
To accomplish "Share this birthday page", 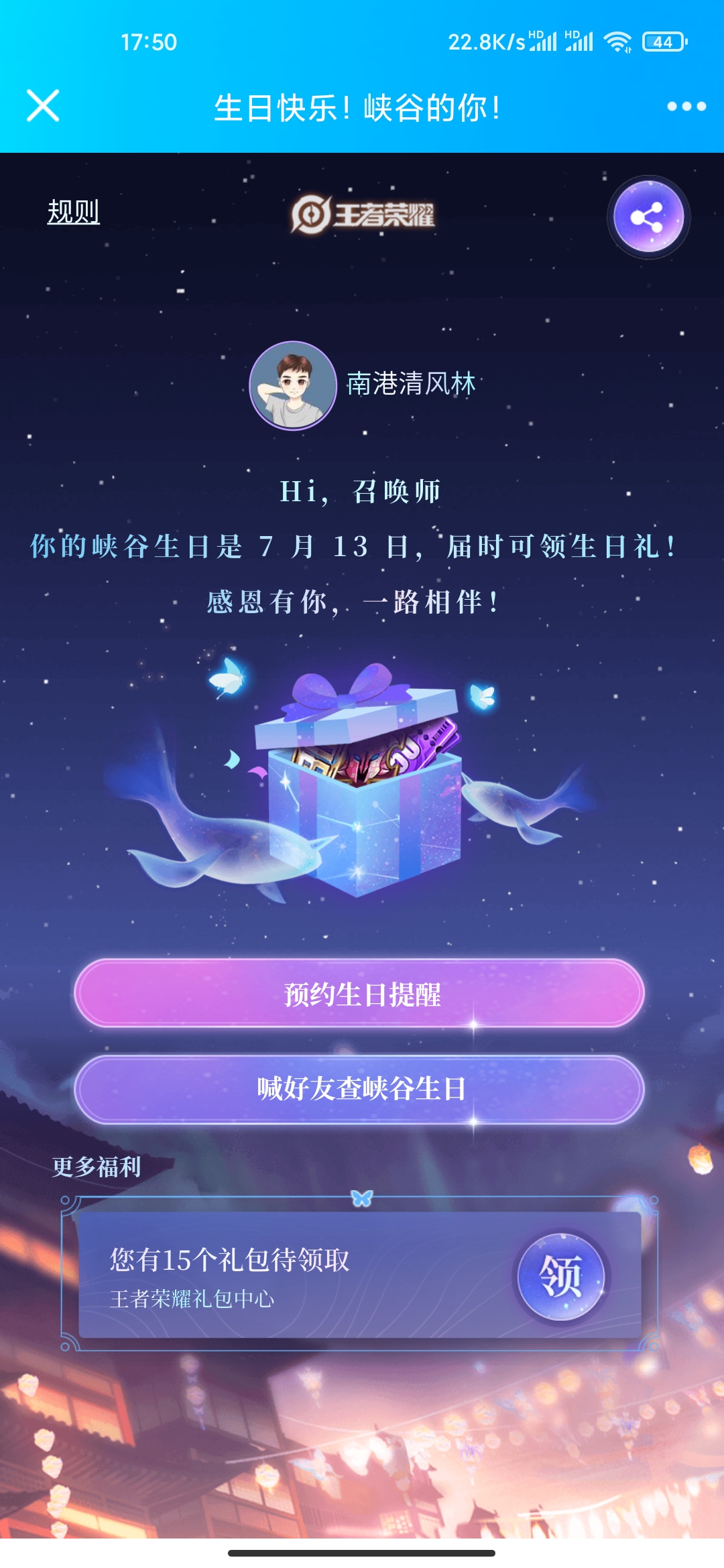I will [x=648, y=217].
